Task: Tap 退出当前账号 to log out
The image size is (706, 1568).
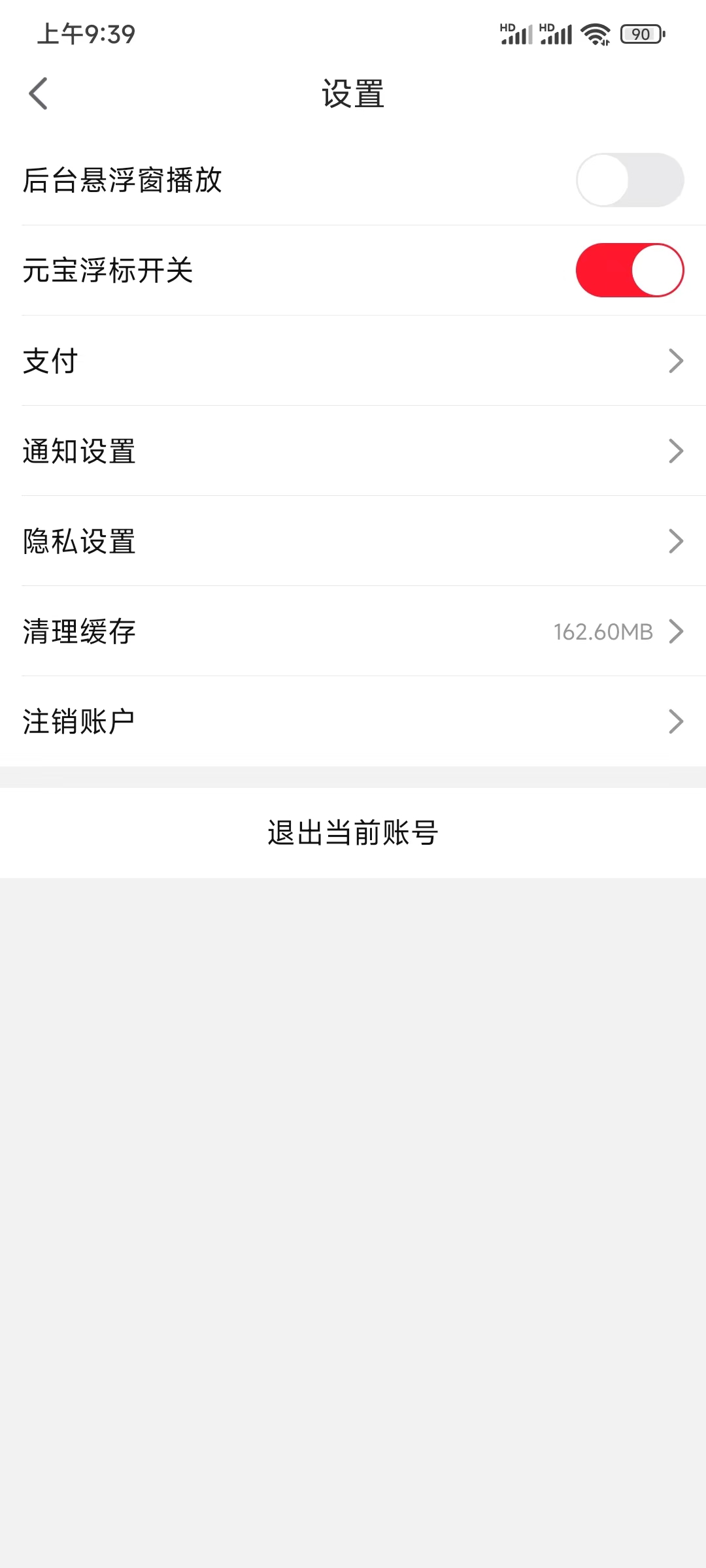Action: (x=353, y=832)
